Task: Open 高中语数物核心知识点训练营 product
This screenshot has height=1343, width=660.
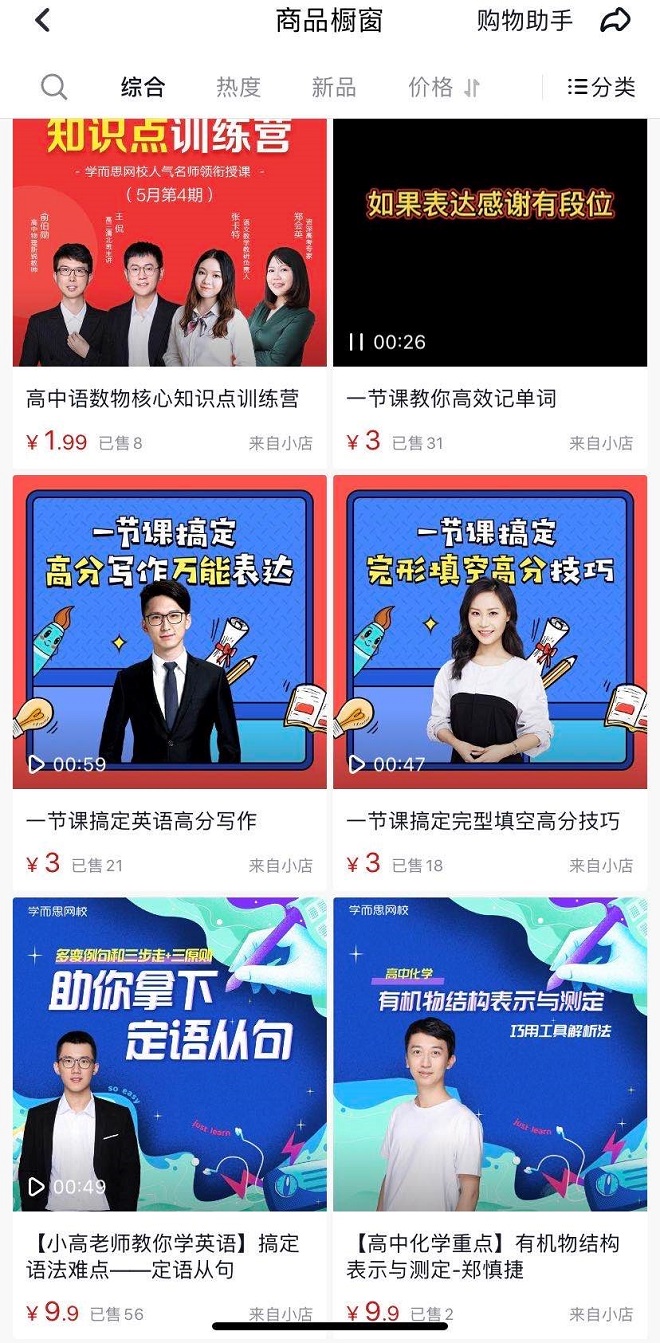Action: pyautogui.click(x=169, y=290)
